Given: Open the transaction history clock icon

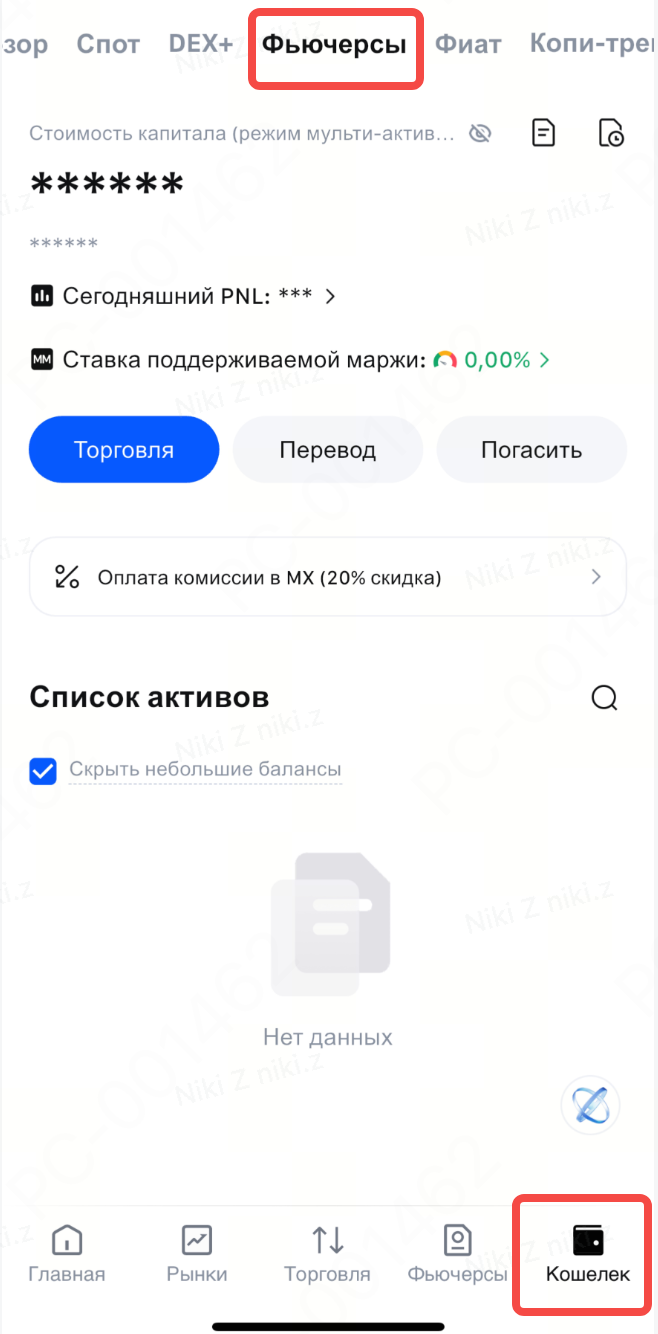Looking at the screenshot, I should tap(610, 133).
